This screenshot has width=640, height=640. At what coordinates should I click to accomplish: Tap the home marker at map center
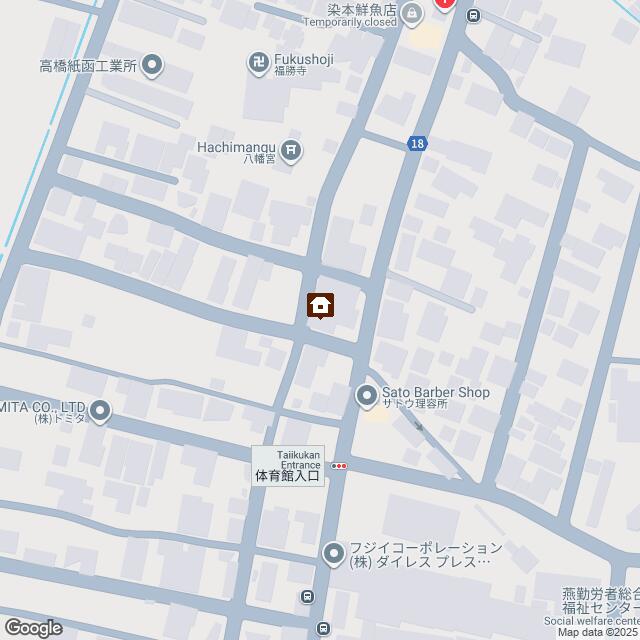click(x=320, y=304)
